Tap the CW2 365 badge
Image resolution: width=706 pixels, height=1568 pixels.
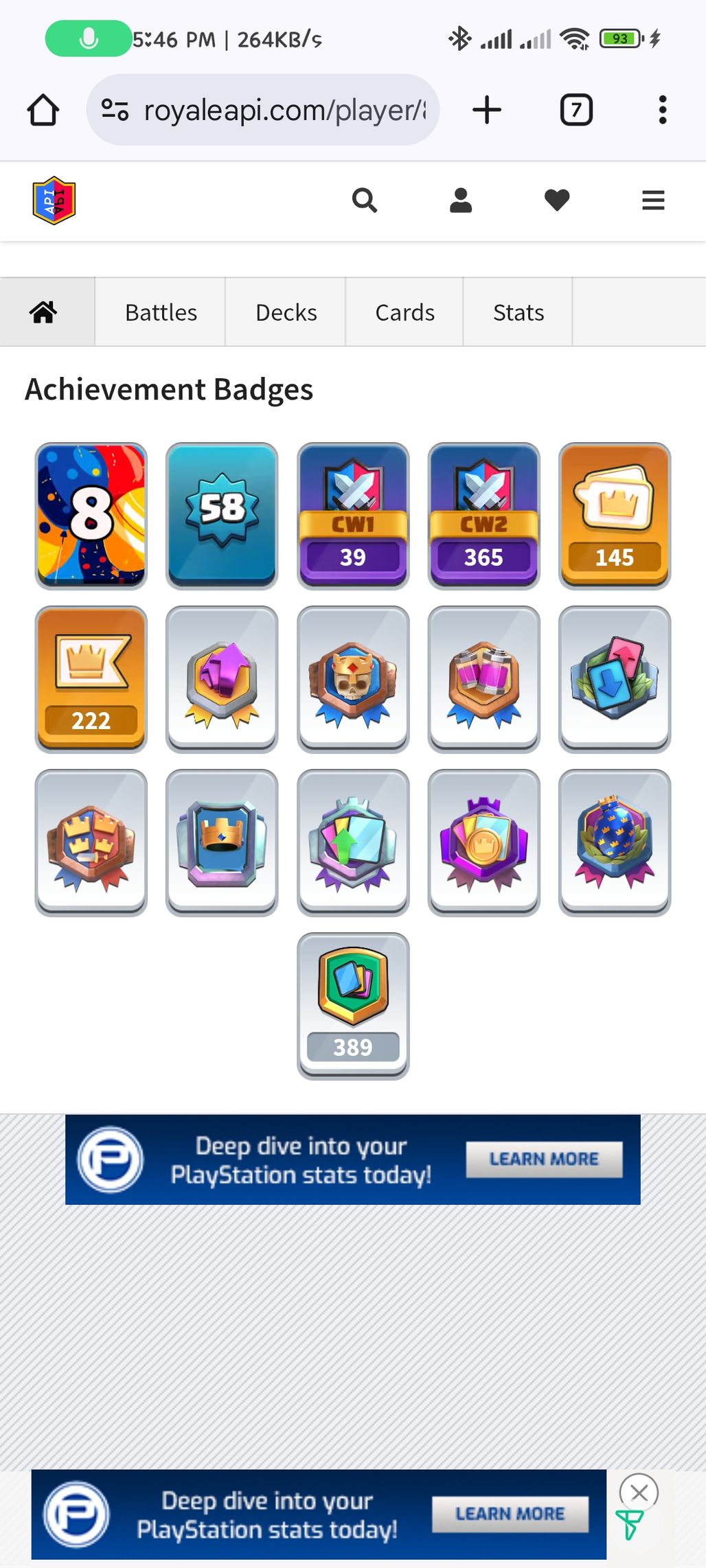[x=483, y=516]
